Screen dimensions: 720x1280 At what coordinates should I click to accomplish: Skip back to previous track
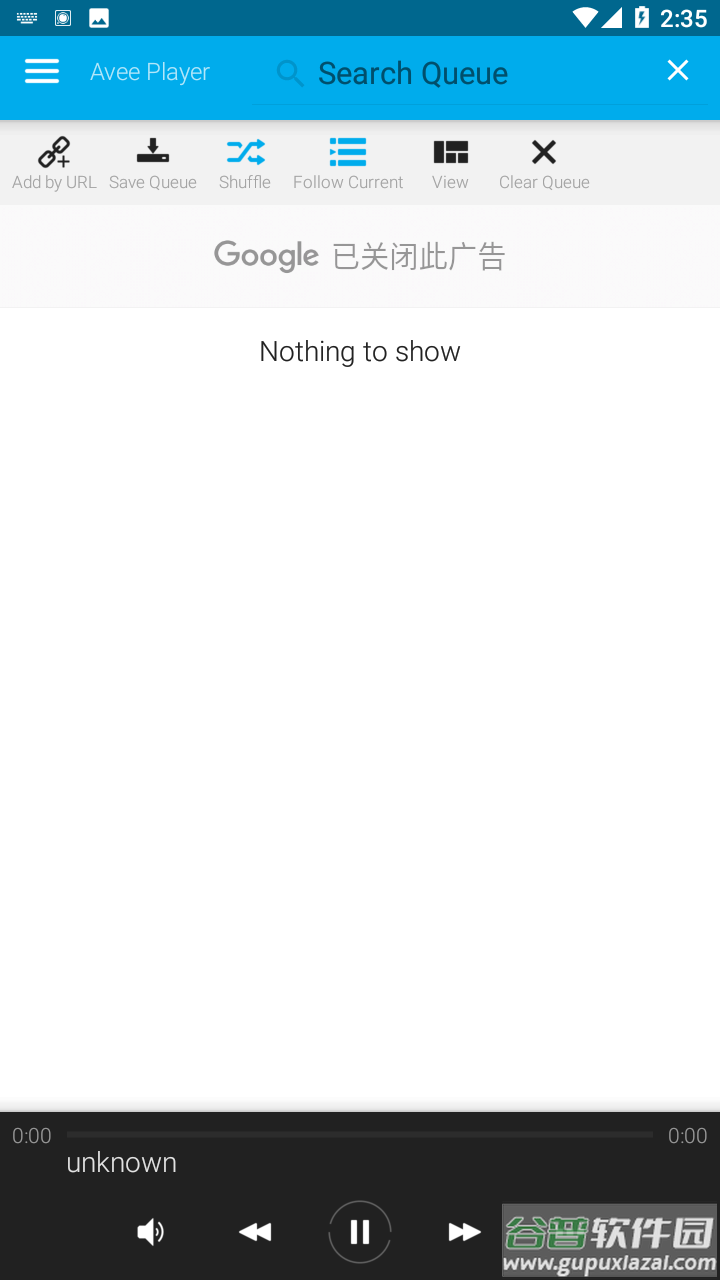pos(255,1232)
